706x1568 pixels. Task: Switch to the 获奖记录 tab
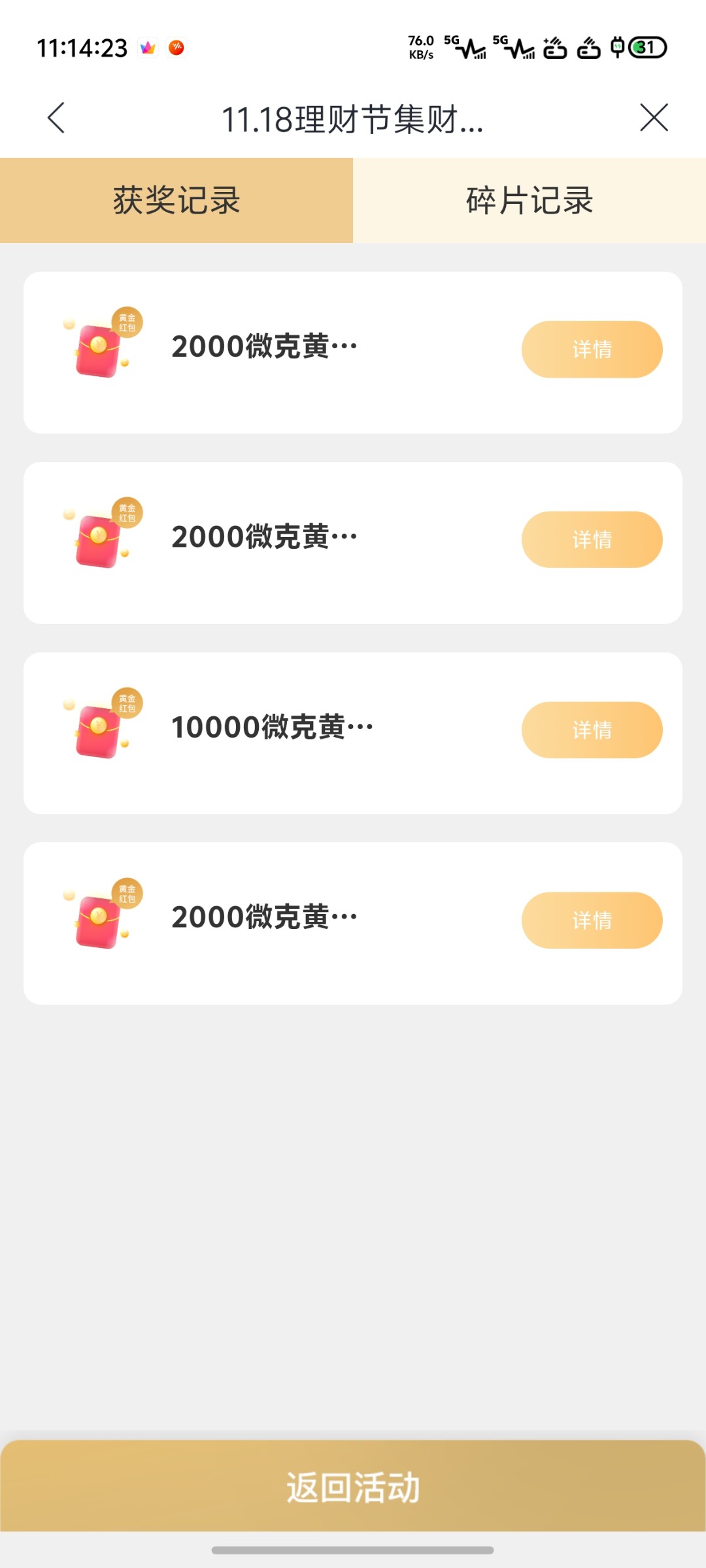pos(176,201)
